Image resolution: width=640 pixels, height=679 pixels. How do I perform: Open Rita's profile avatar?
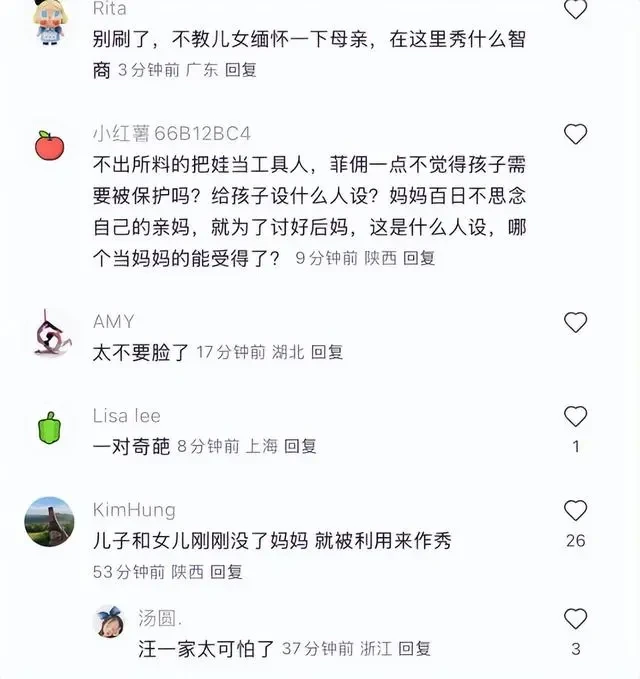pos(49,21)
